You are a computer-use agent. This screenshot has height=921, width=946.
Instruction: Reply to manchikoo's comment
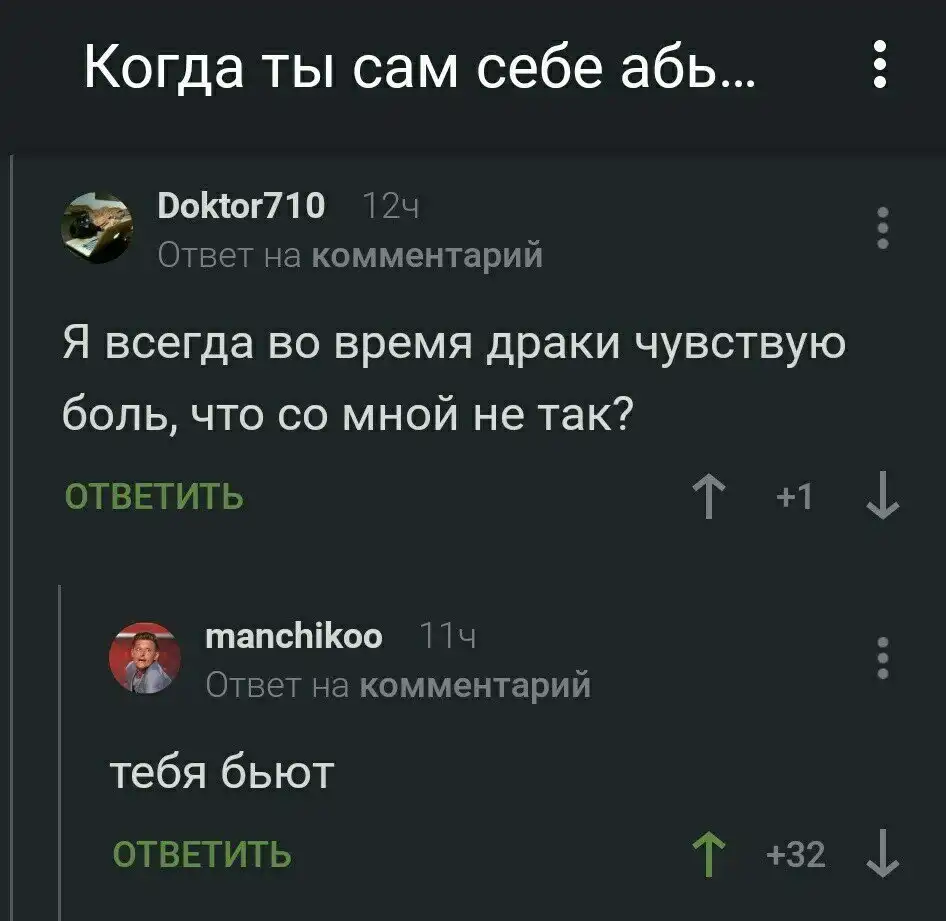[x=201, y=854]
